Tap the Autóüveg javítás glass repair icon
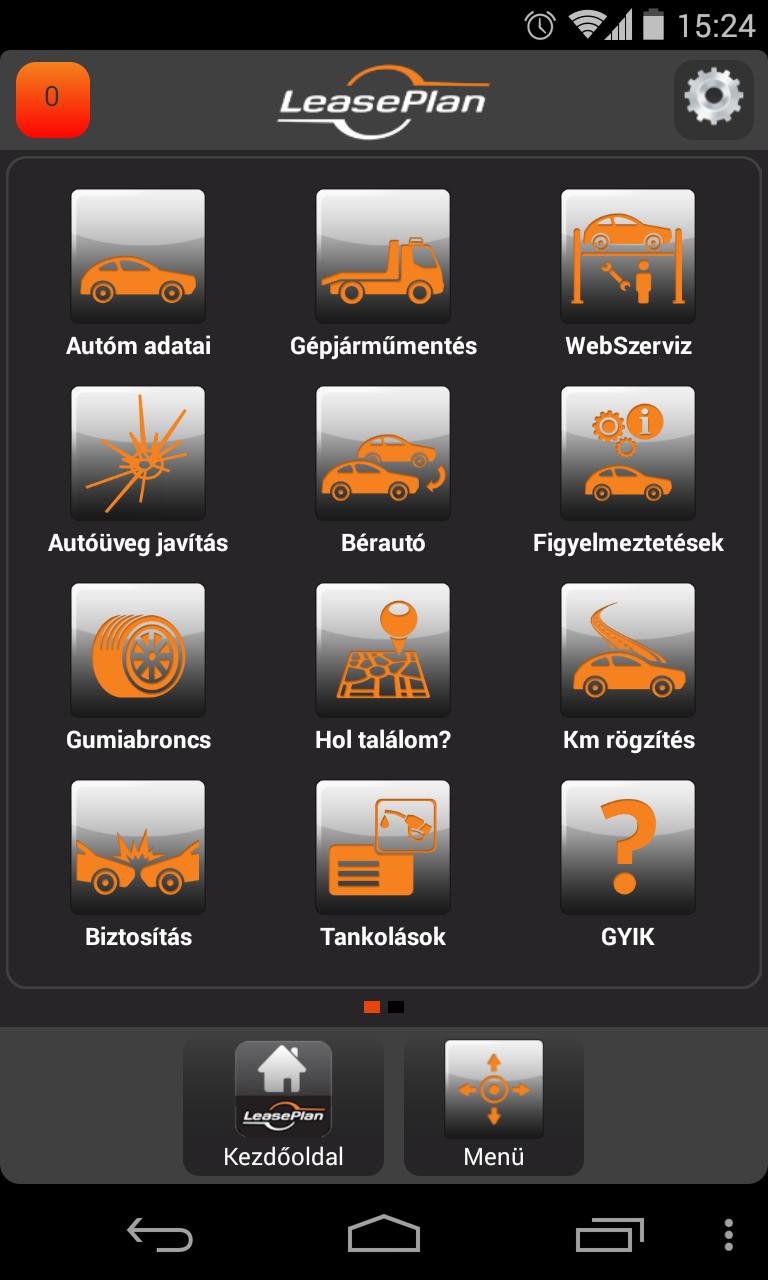 click(137, 452)
